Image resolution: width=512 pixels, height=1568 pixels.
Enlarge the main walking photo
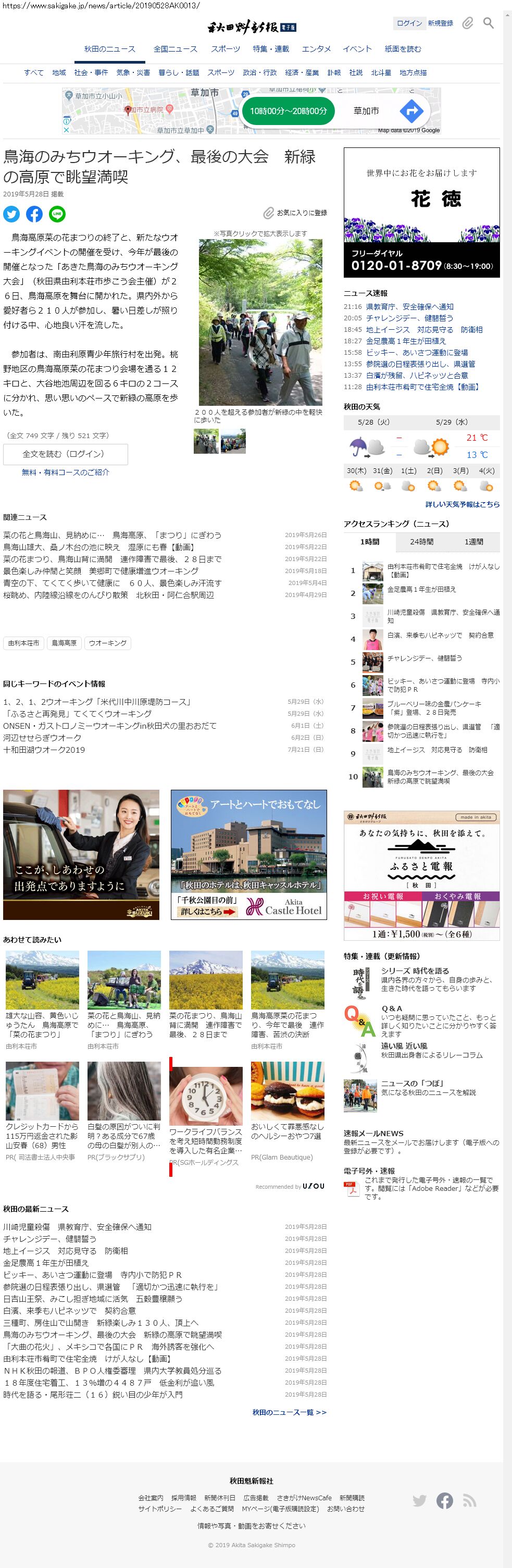click(x=260, y=322)
